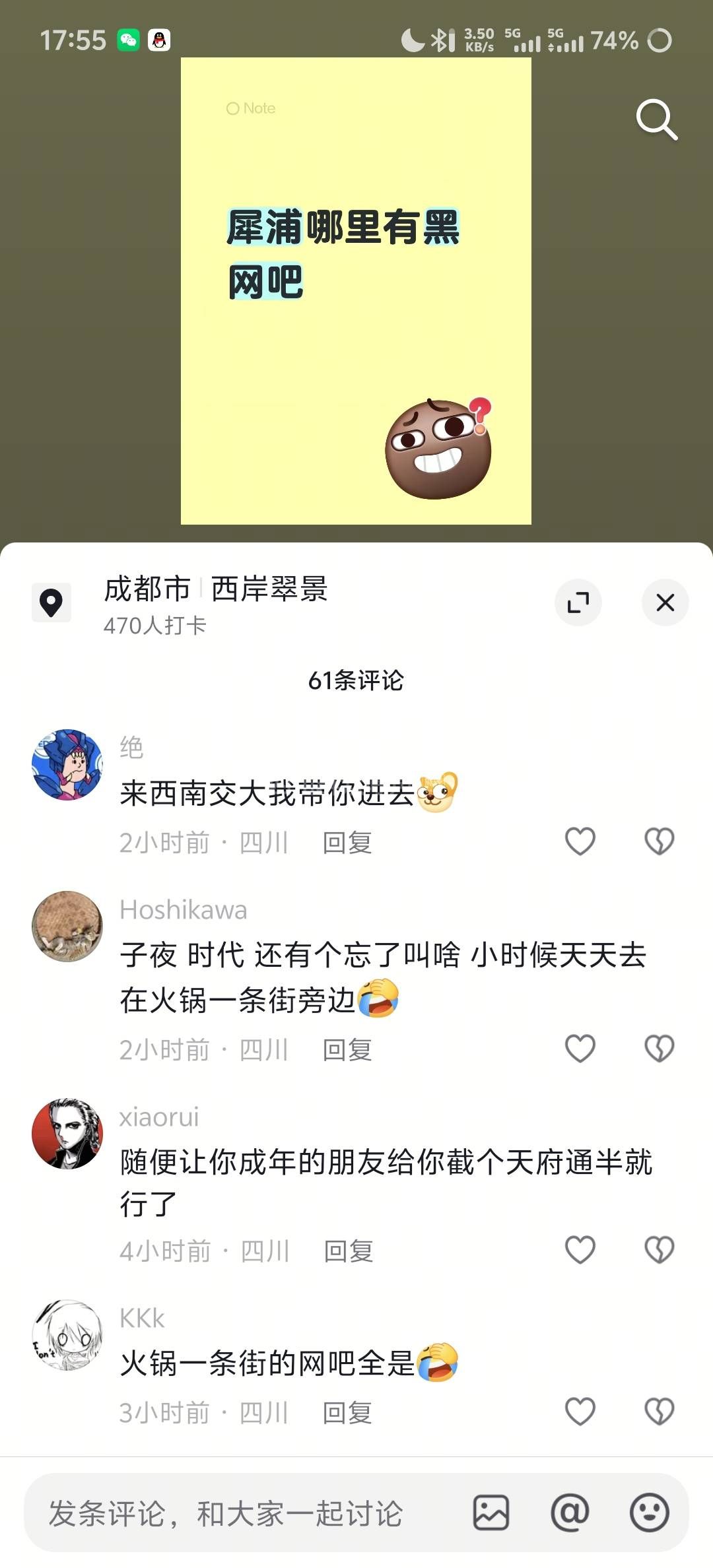Open the emoji picker
713x1568 pixels.
tap(649, 1513)
